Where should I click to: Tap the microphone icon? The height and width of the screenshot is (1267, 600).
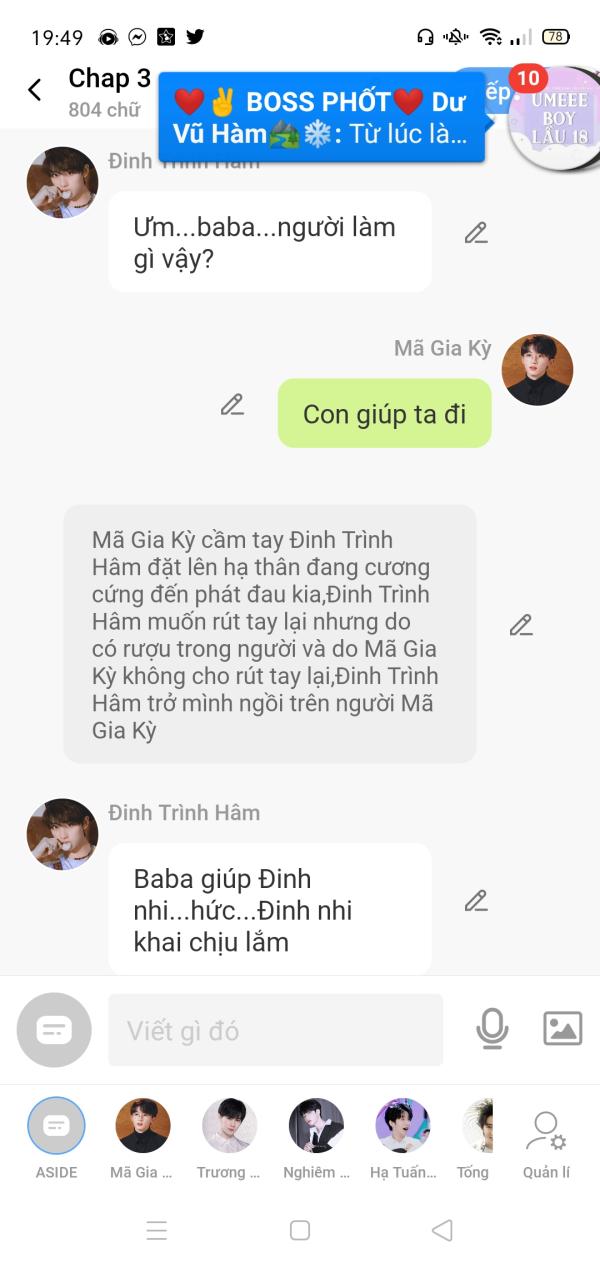tap(492, 1028)
